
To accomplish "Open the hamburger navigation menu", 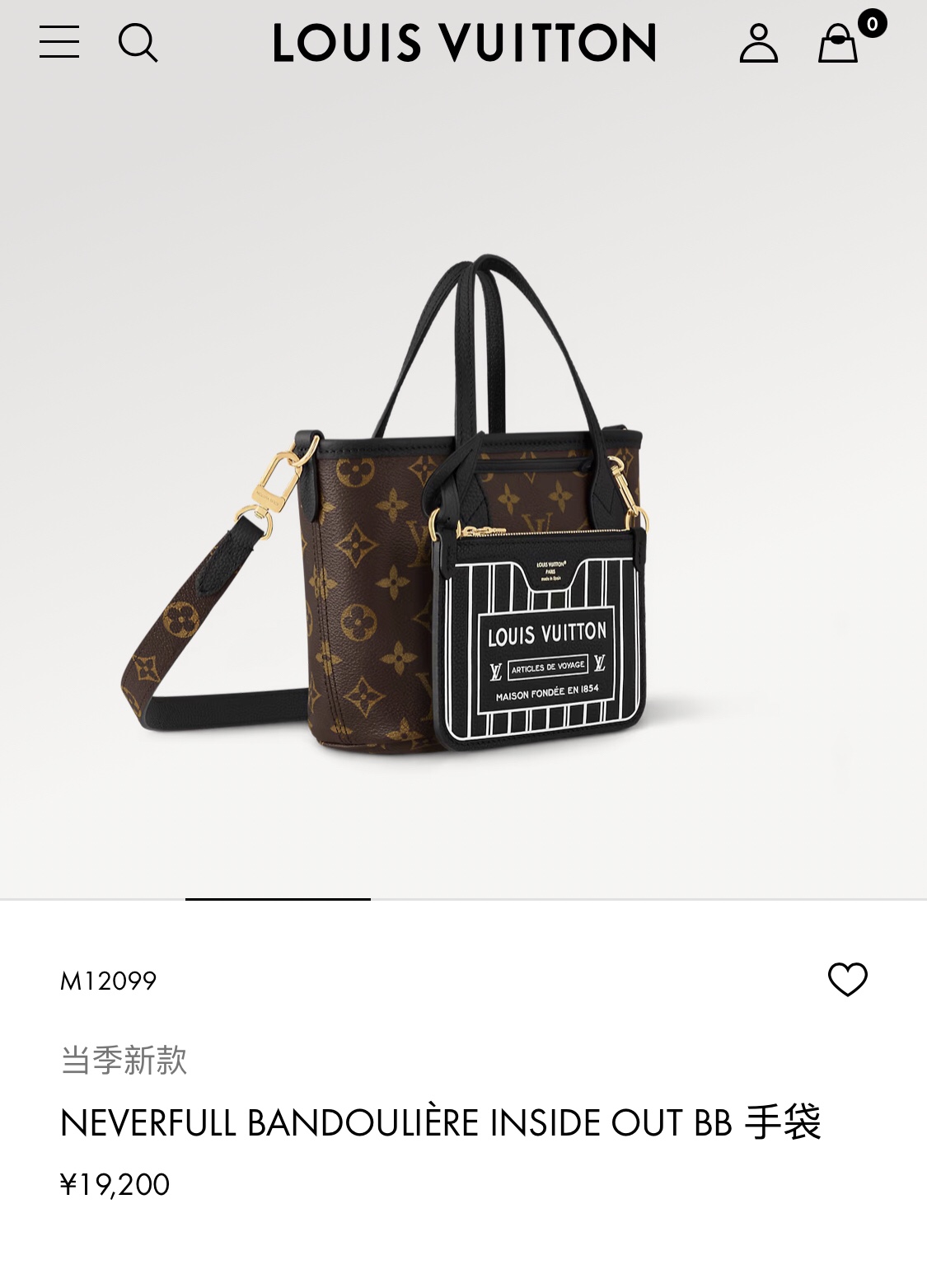I will [59, 42].
